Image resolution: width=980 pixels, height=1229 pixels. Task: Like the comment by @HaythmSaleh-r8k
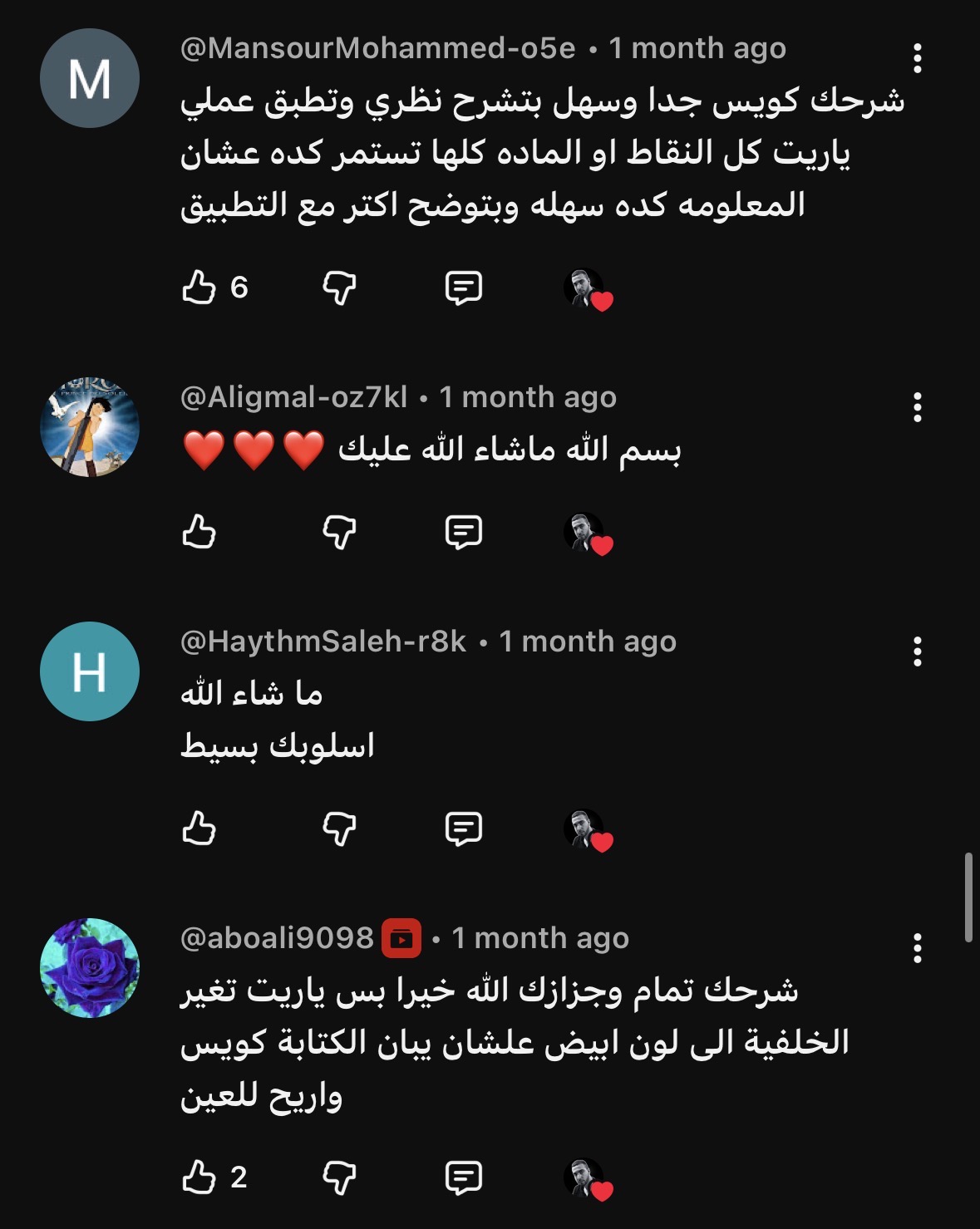[x=199, y=828]
